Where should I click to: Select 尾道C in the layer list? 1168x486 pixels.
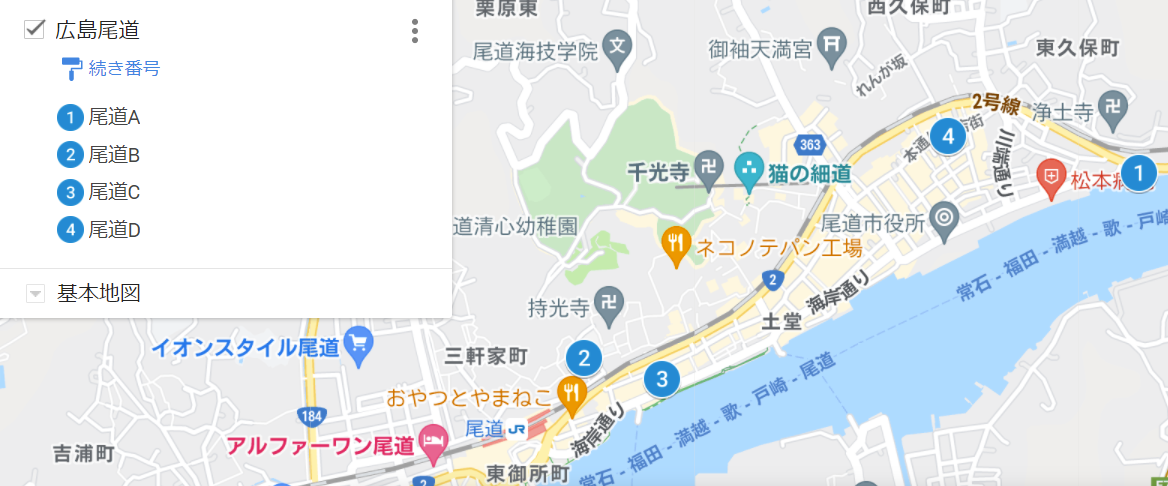(113, 192)
